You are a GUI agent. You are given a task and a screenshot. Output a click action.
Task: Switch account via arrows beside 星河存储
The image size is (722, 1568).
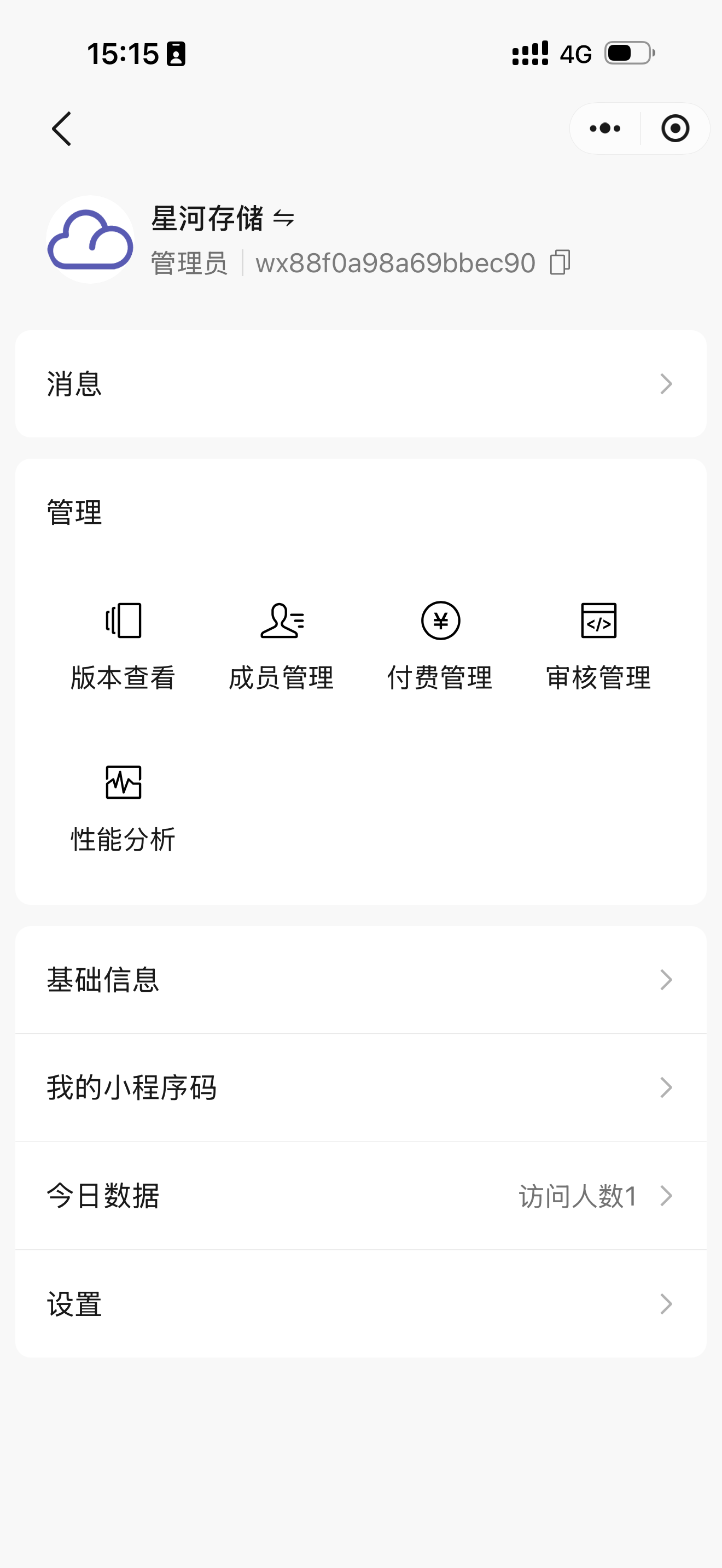pos(284,218)
